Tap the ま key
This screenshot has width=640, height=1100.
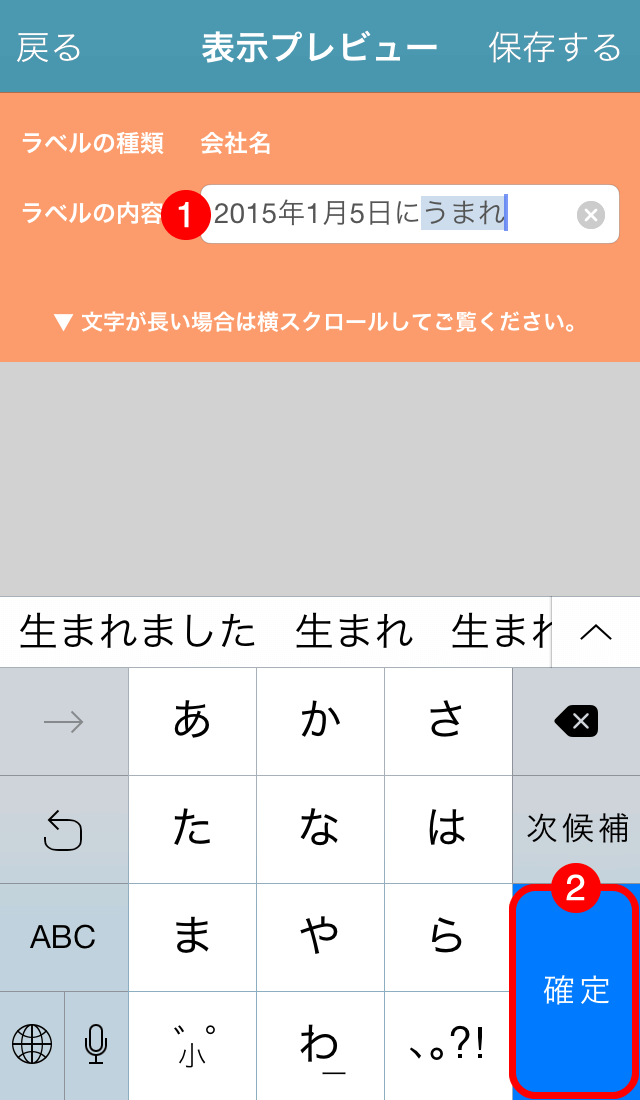pos(192,936)
